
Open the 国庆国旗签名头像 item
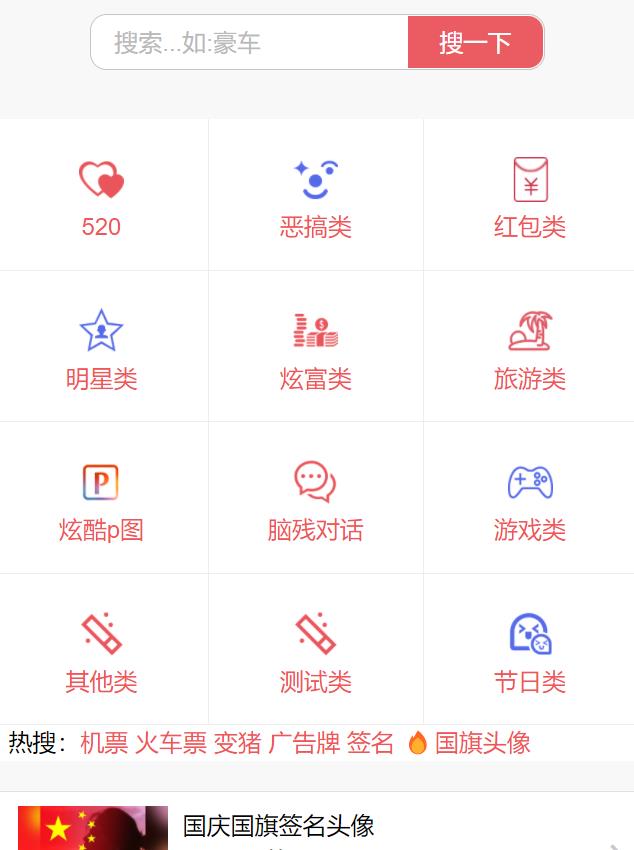click(x=279, y=826)
